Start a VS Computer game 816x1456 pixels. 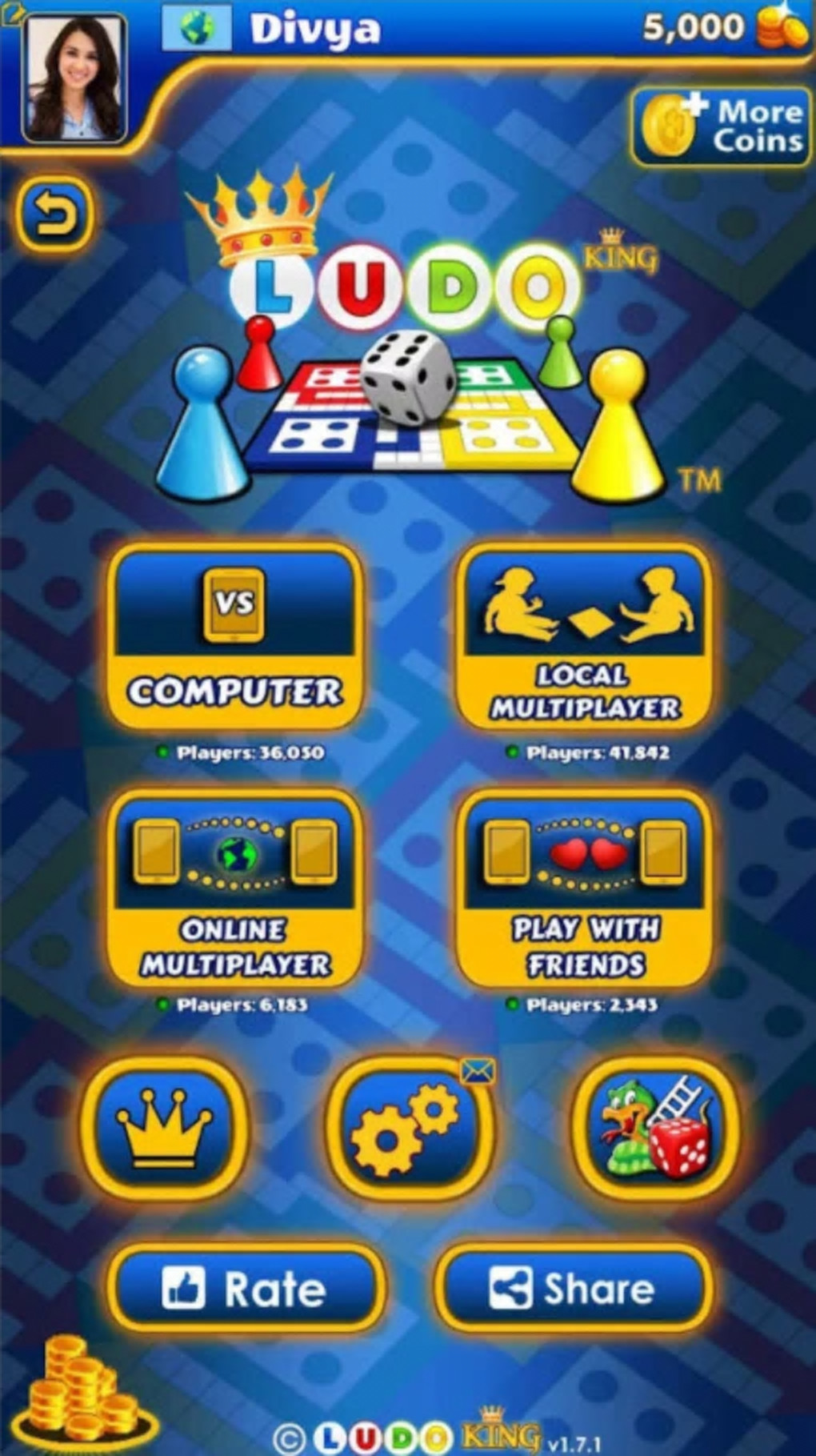point(236,637)
